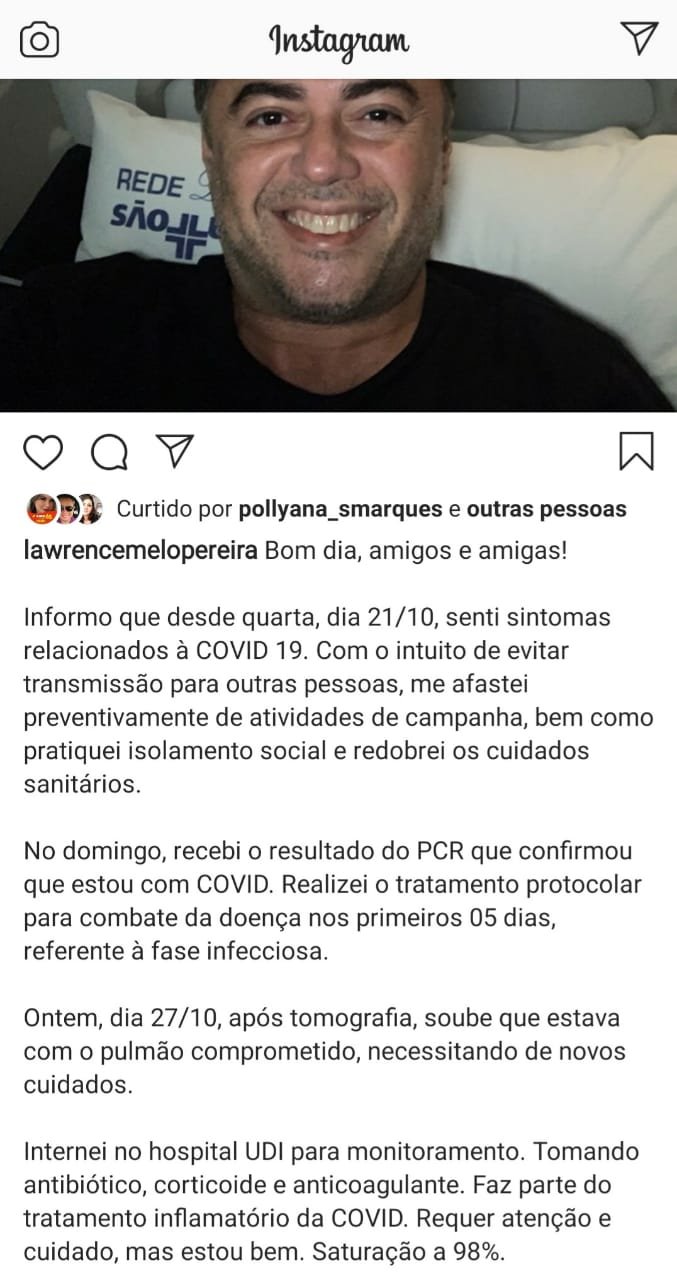Share this post via send icon
The width and height of the screenshot is (677, 1280).
pyautogui.click(x=175, y=451)
